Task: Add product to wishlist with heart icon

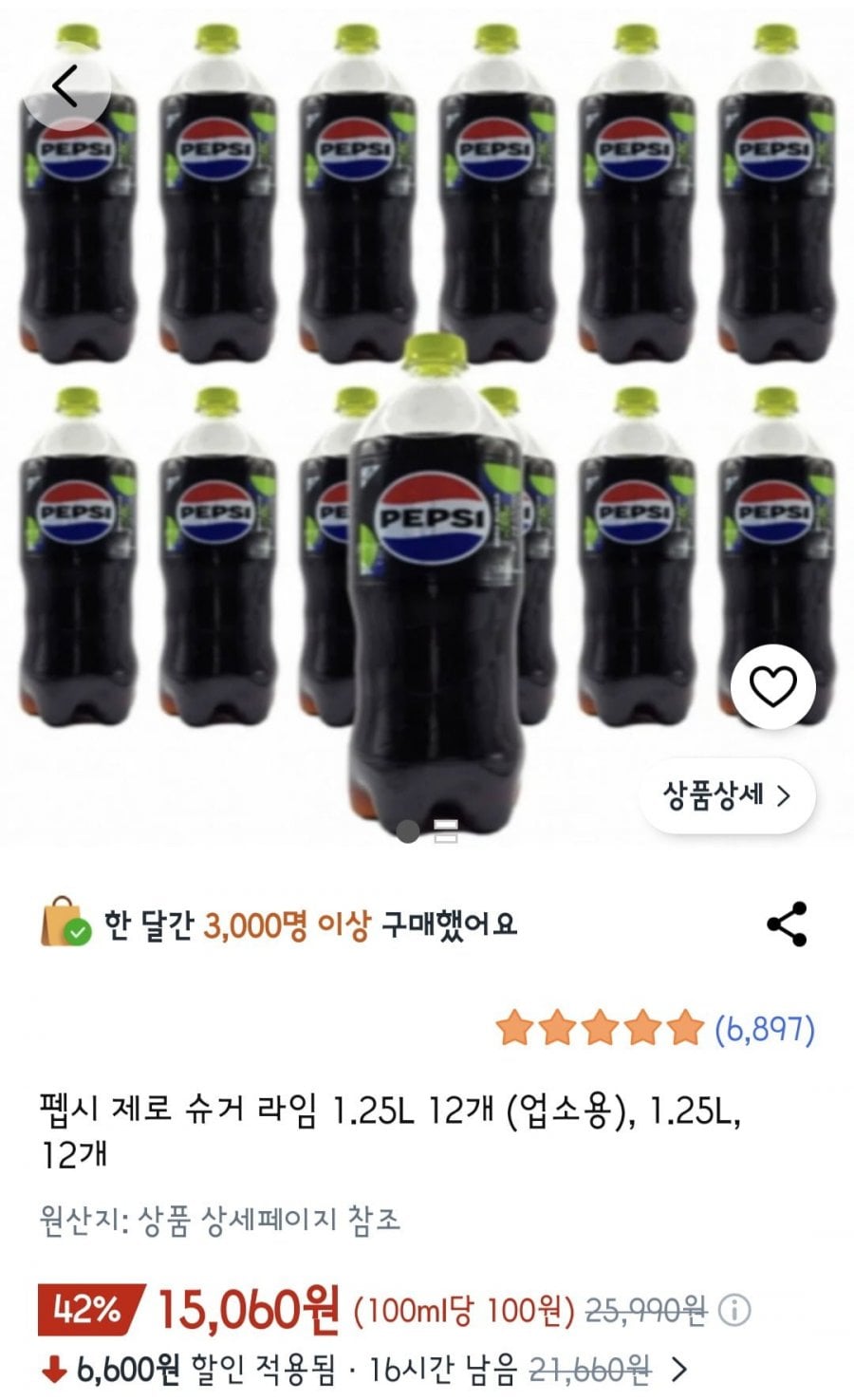Action: [x=772, y=687]
